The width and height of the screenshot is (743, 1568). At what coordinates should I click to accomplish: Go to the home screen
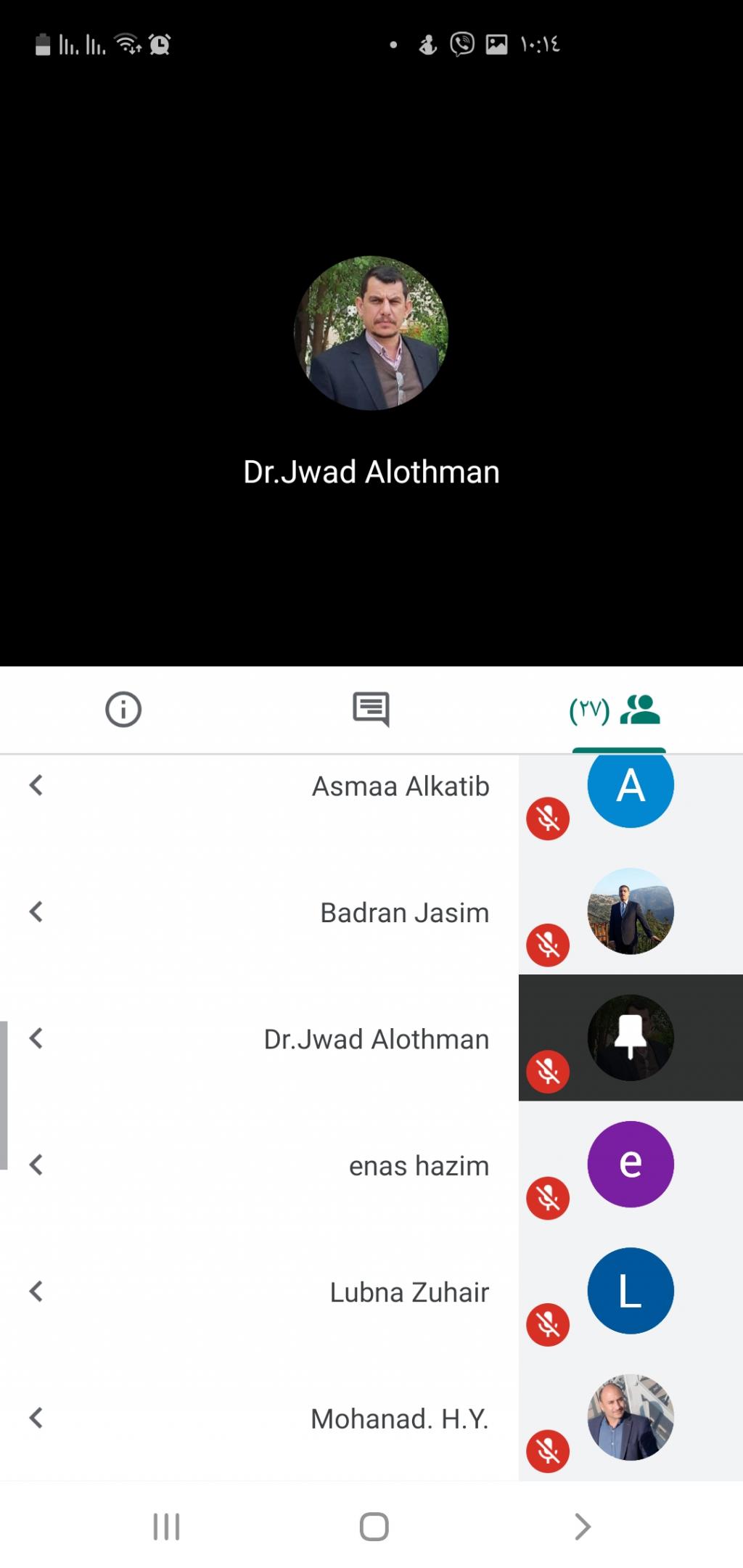(374, 1527)
